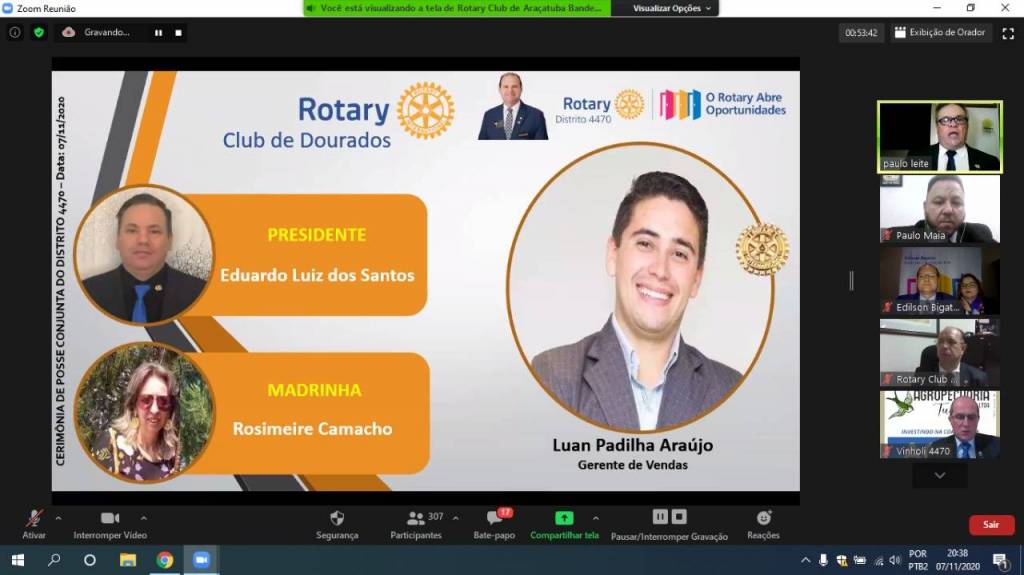The image size is (1024, 575).
Task: Open the meeting information icon
Action: point(14,32)
